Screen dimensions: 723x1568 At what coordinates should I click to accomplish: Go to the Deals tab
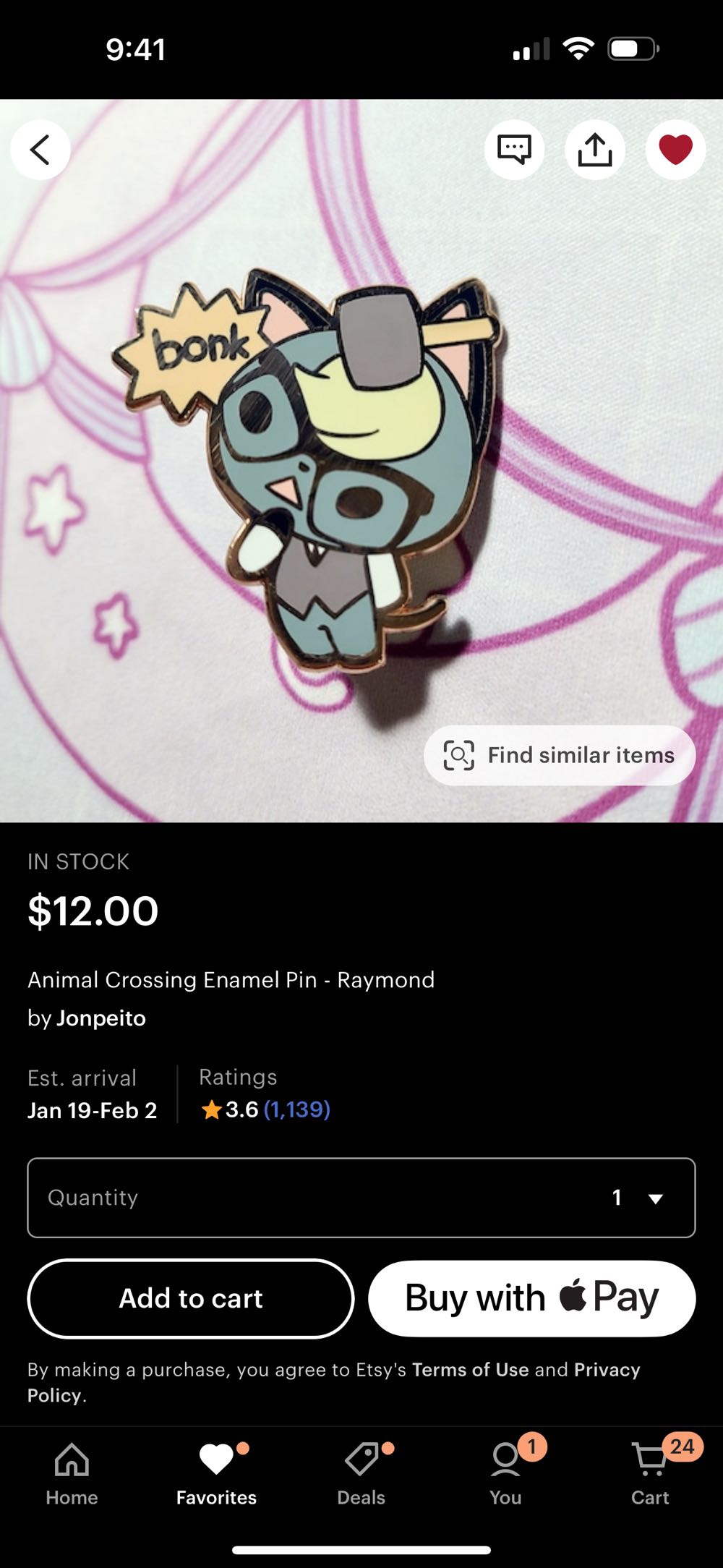click(361, 1473)
